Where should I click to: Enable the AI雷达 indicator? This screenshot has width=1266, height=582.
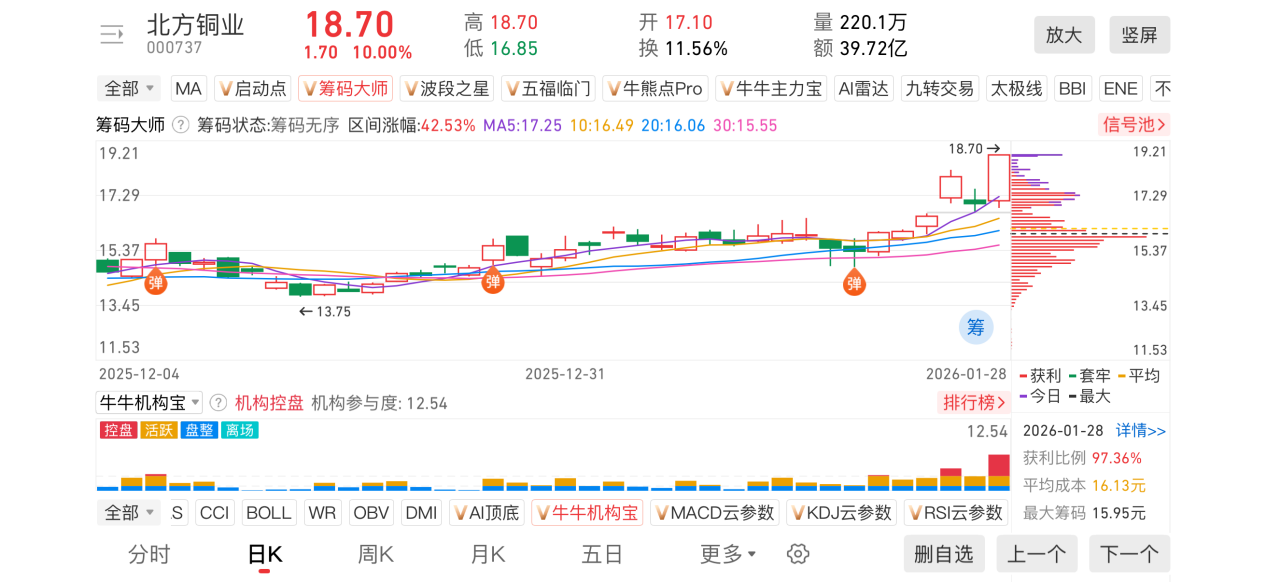pos(864,89)
